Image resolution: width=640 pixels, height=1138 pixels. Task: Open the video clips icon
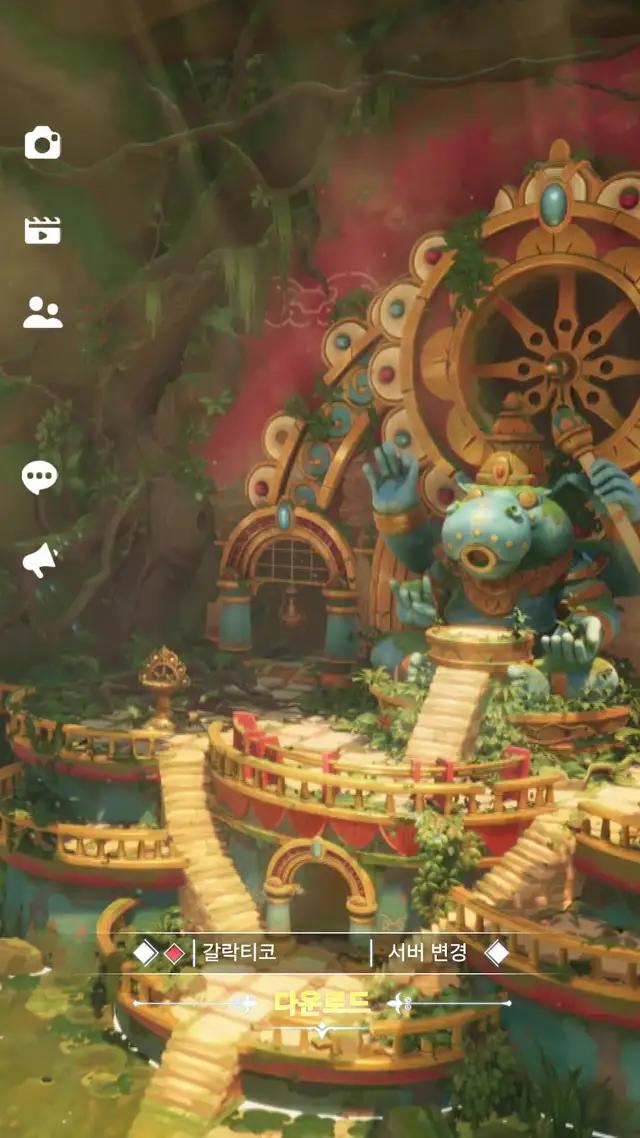point(42,230)
